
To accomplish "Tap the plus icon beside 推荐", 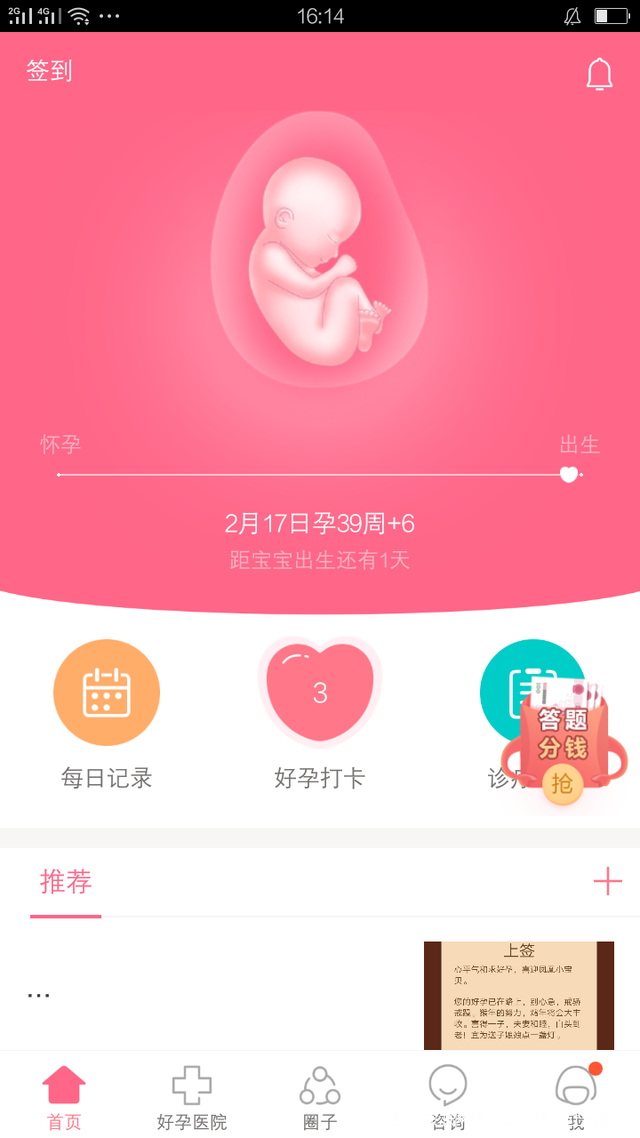I will [x=607, y=882].
